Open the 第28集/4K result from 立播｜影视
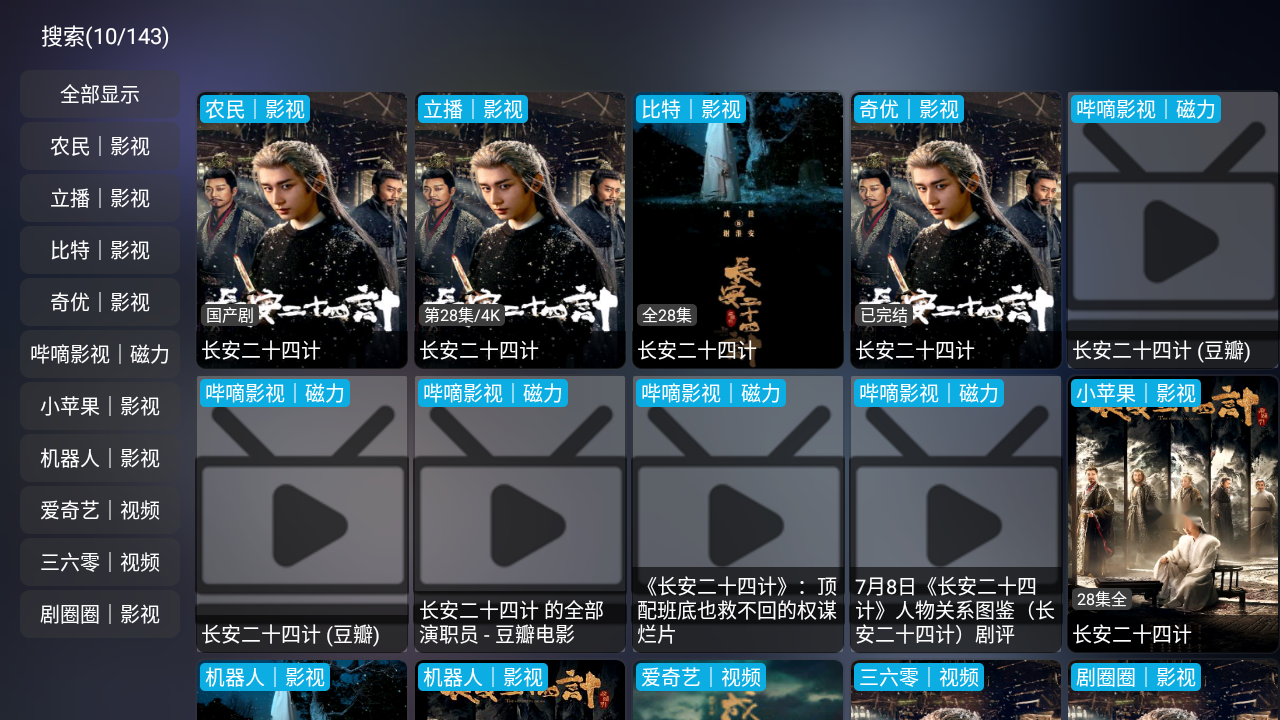The image size is (1280, 720). click(x=520, y=230)
